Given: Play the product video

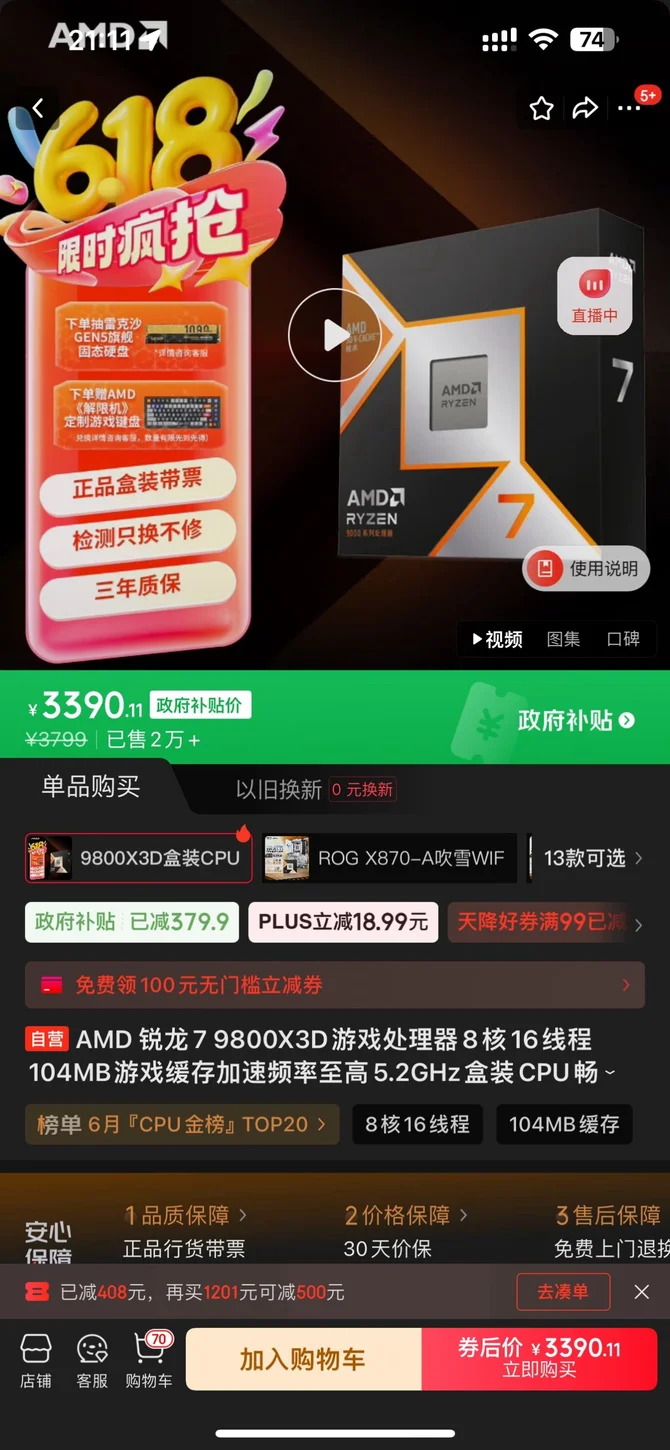Looking at the screenshot, I should [334, 335].
